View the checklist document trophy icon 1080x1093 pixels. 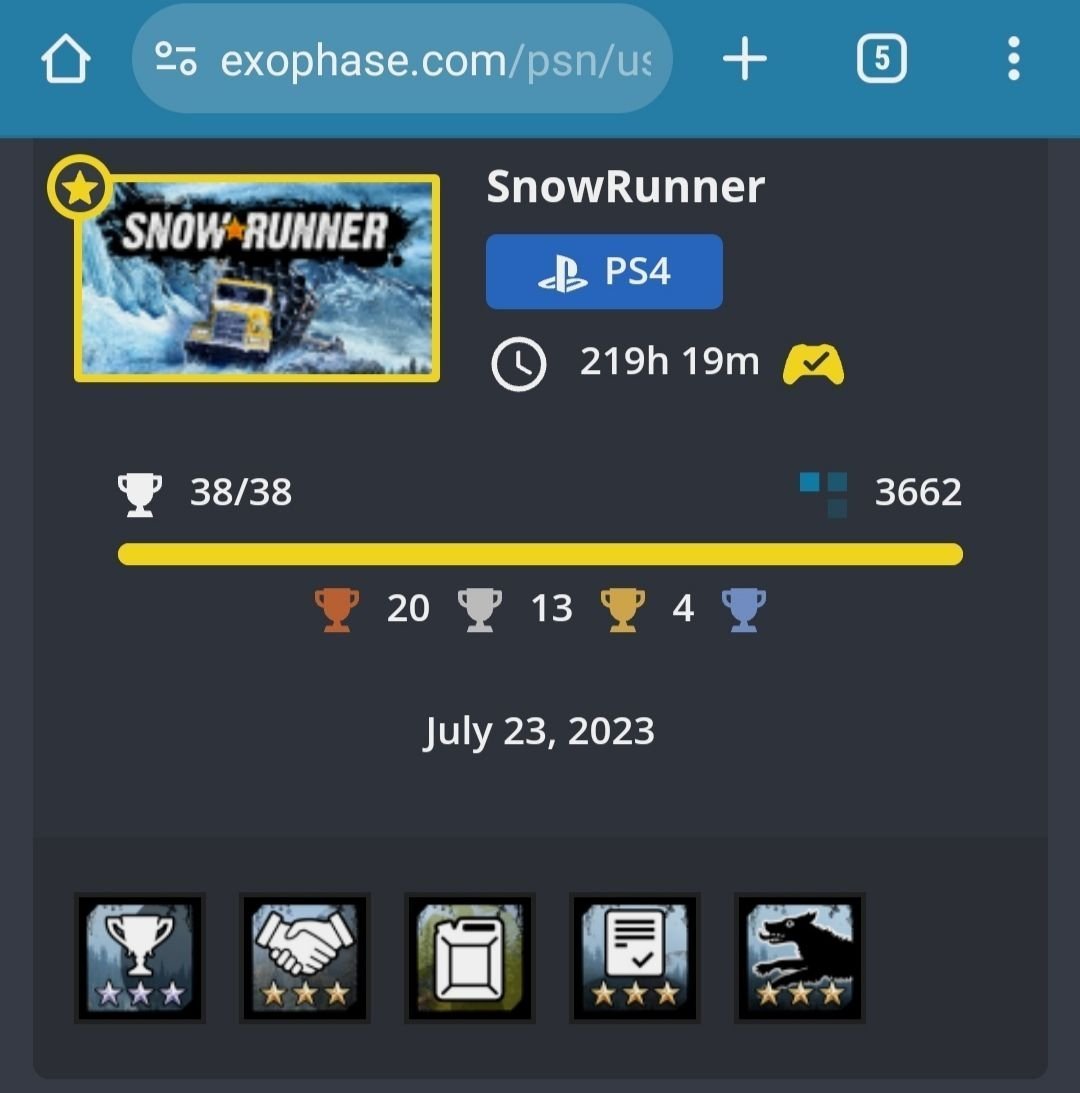point(635,958)
